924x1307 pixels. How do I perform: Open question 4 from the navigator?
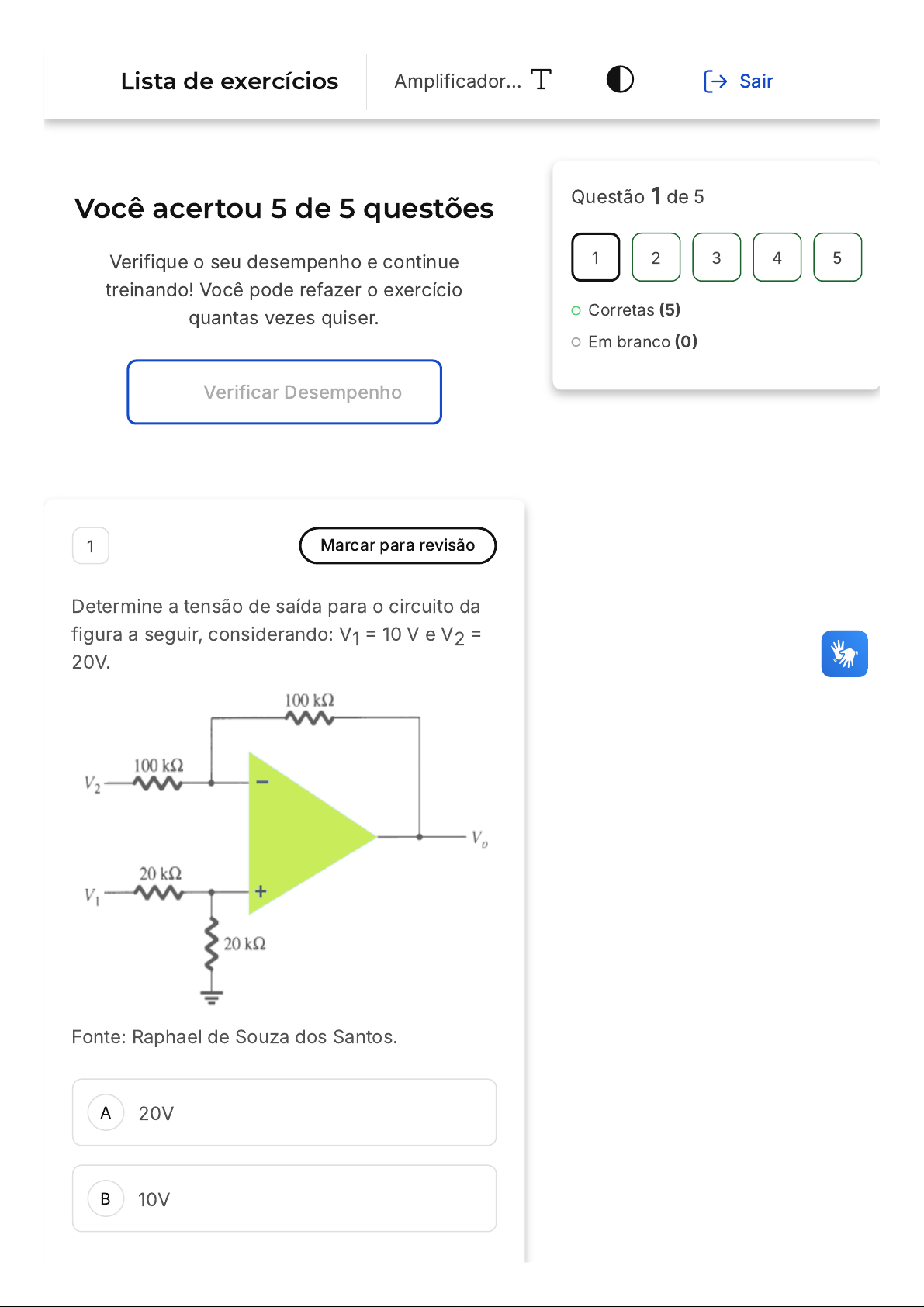coord(777,257)
